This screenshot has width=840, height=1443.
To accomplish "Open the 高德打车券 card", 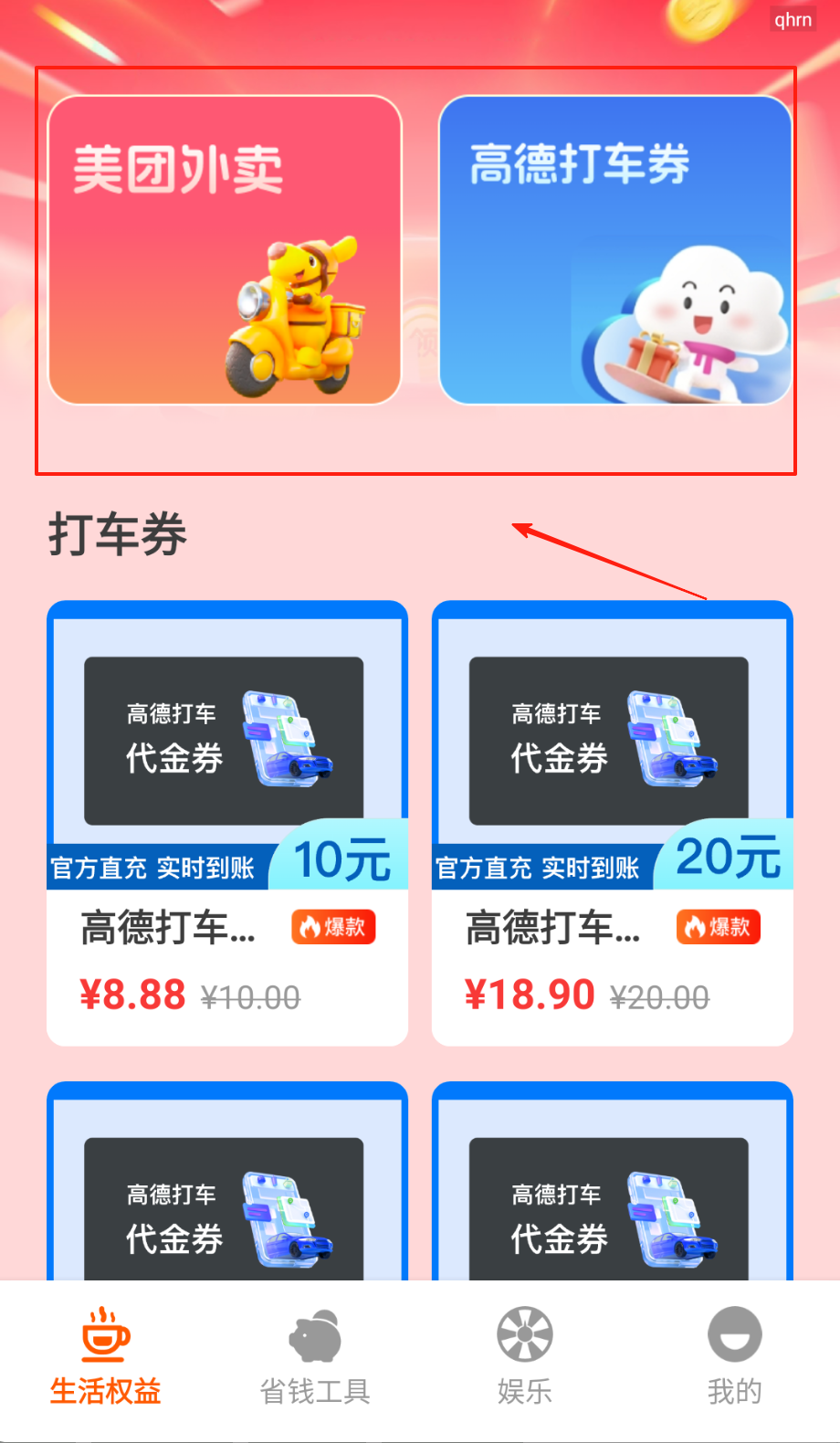I will (614, 250).
